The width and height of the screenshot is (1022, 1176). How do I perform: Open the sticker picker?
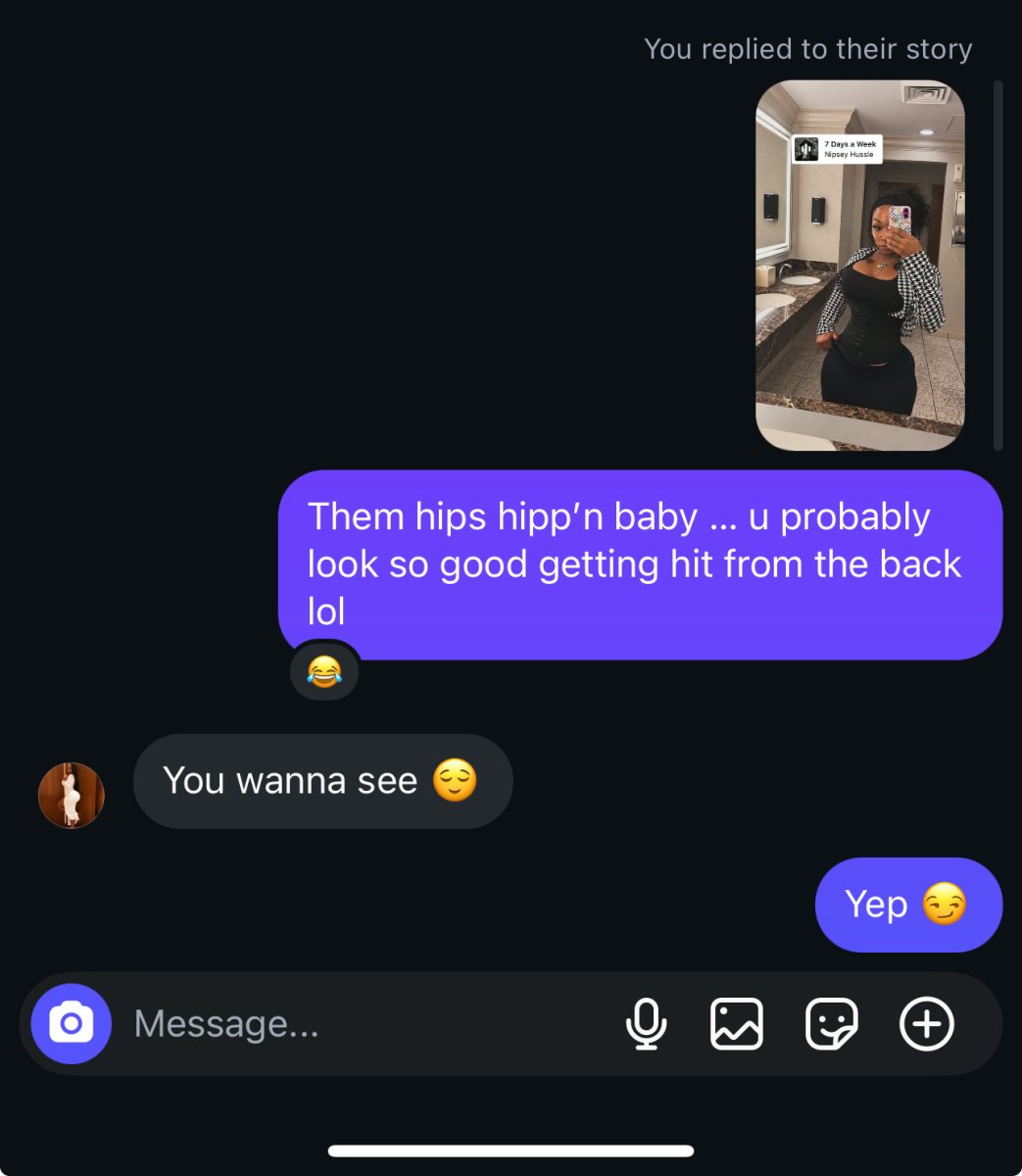click(831, 1024)
